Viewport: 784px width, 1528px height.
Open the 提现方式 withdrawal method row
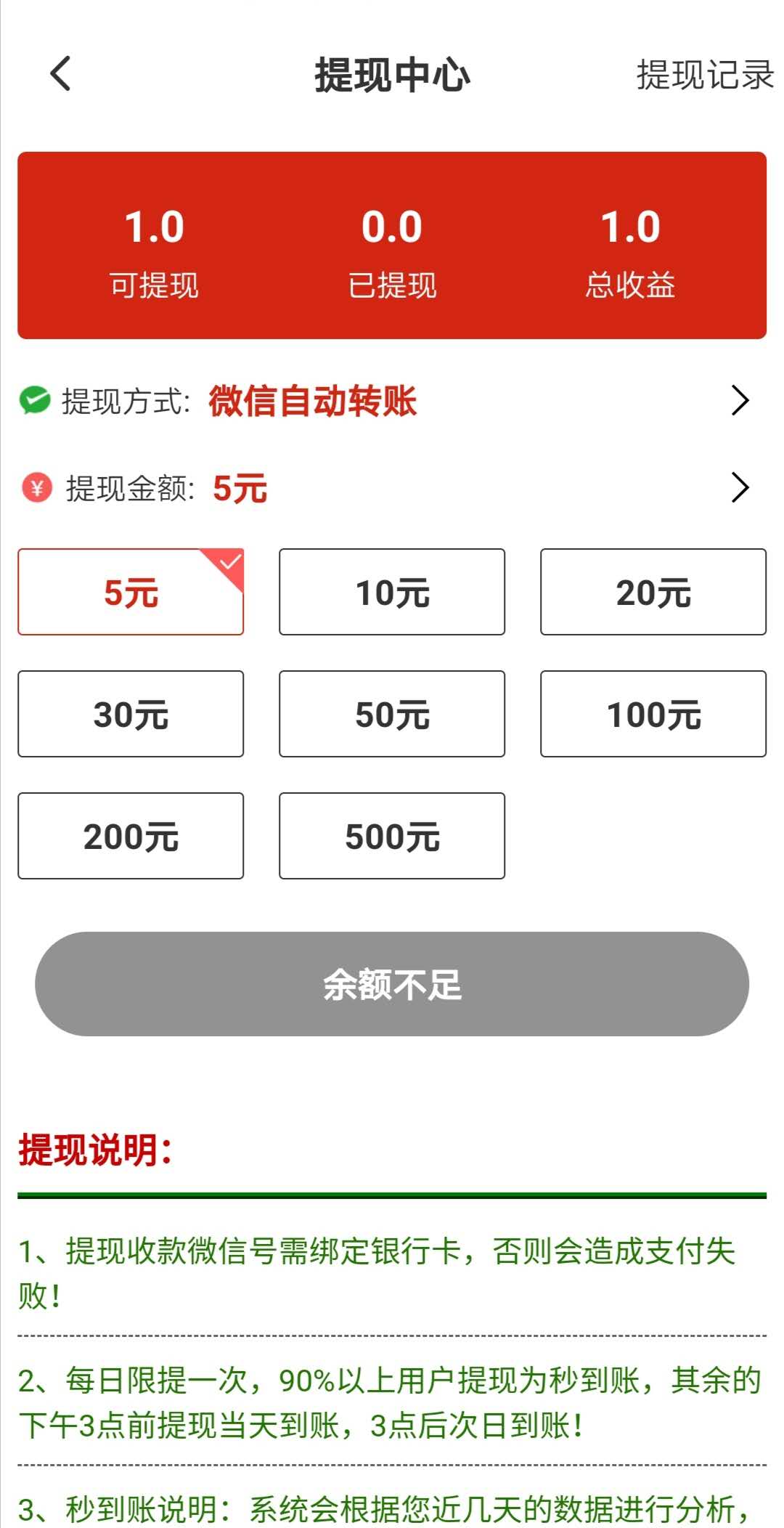pyautogui.click(x=392, y=401)
